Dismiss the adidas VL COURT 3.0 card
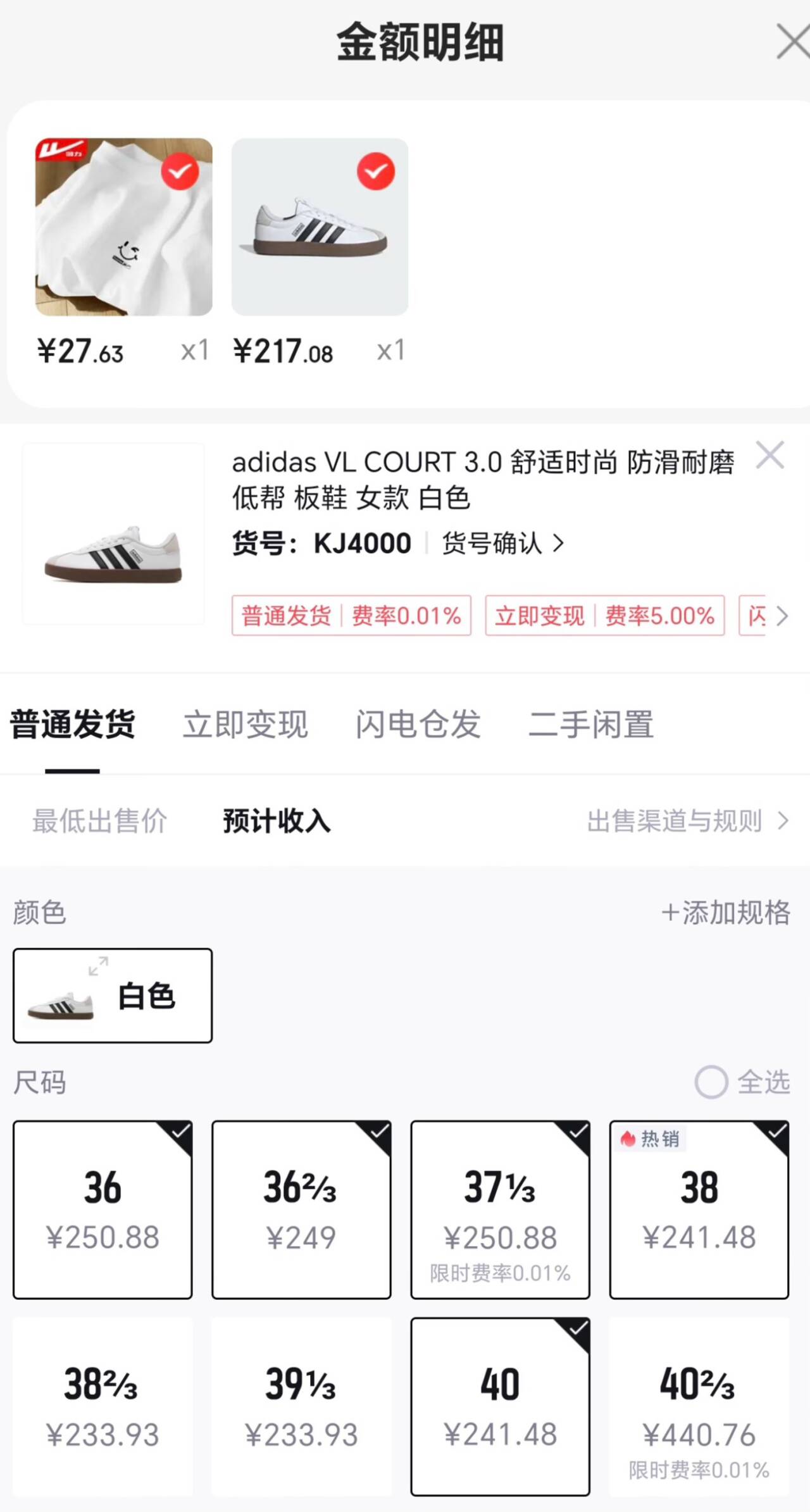 tap(769, 455)
